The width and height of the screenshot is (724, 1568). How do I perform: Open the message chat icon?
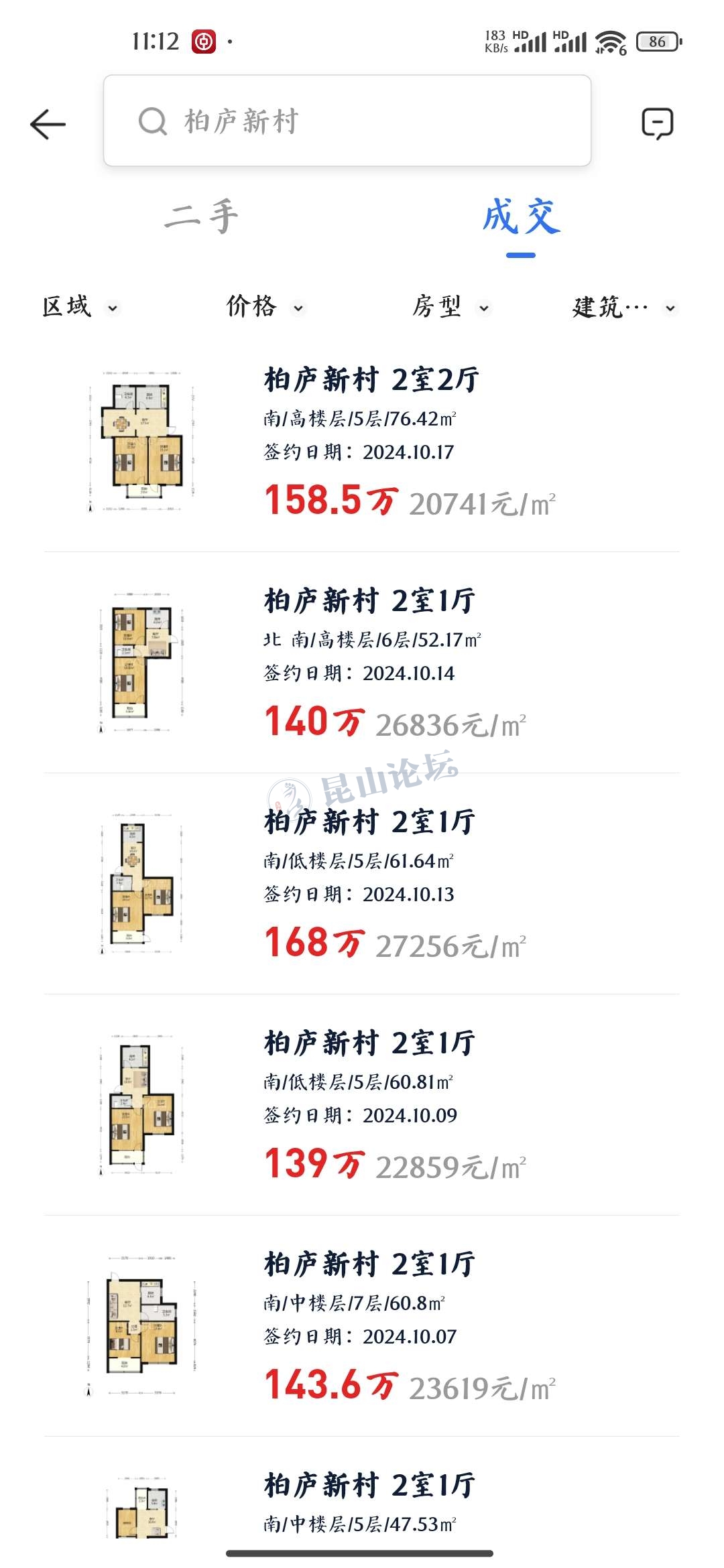click(657, 123)
